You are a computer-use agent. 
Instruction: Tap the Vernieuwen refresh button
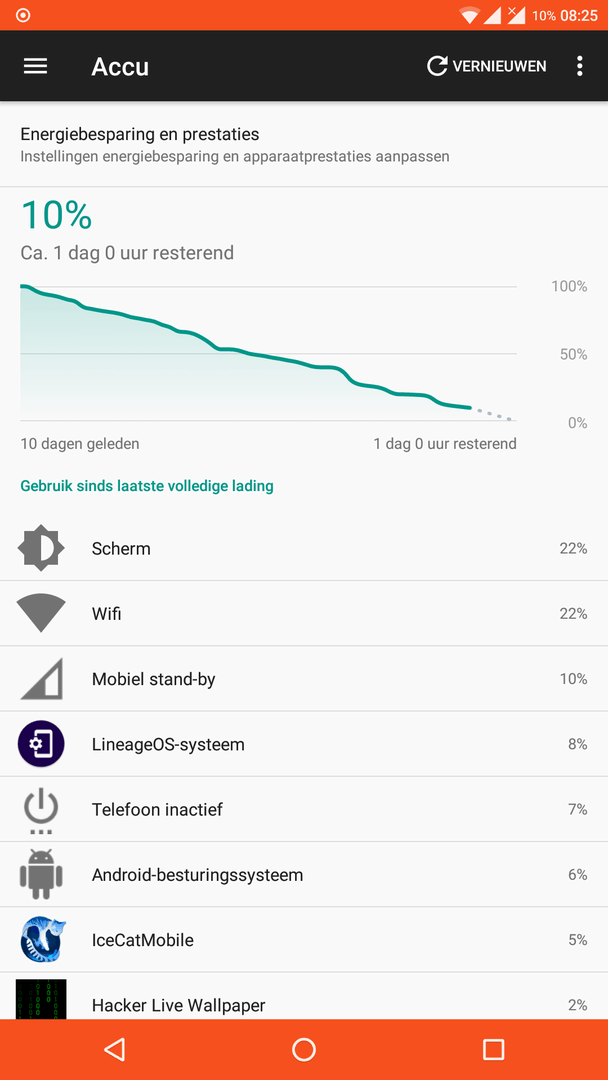[x=487, y=66]
